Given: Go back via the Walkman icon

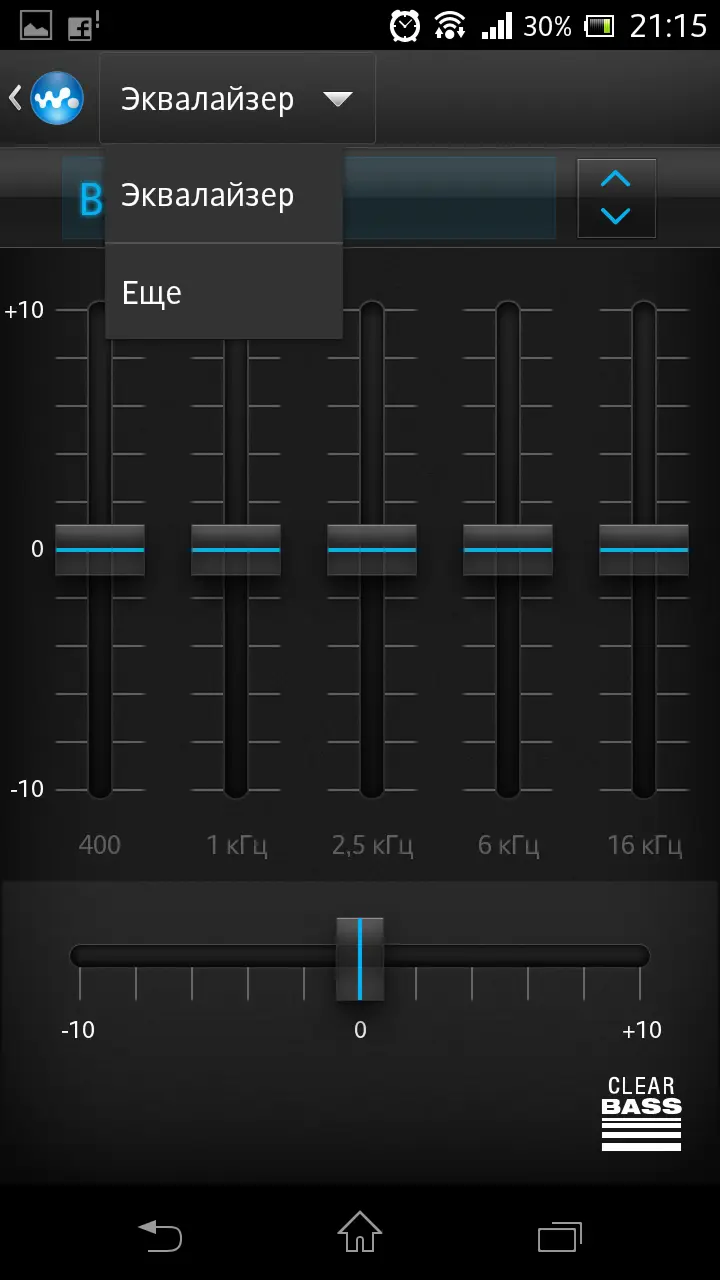Looking at the screenshot, I should click(47, 98).
